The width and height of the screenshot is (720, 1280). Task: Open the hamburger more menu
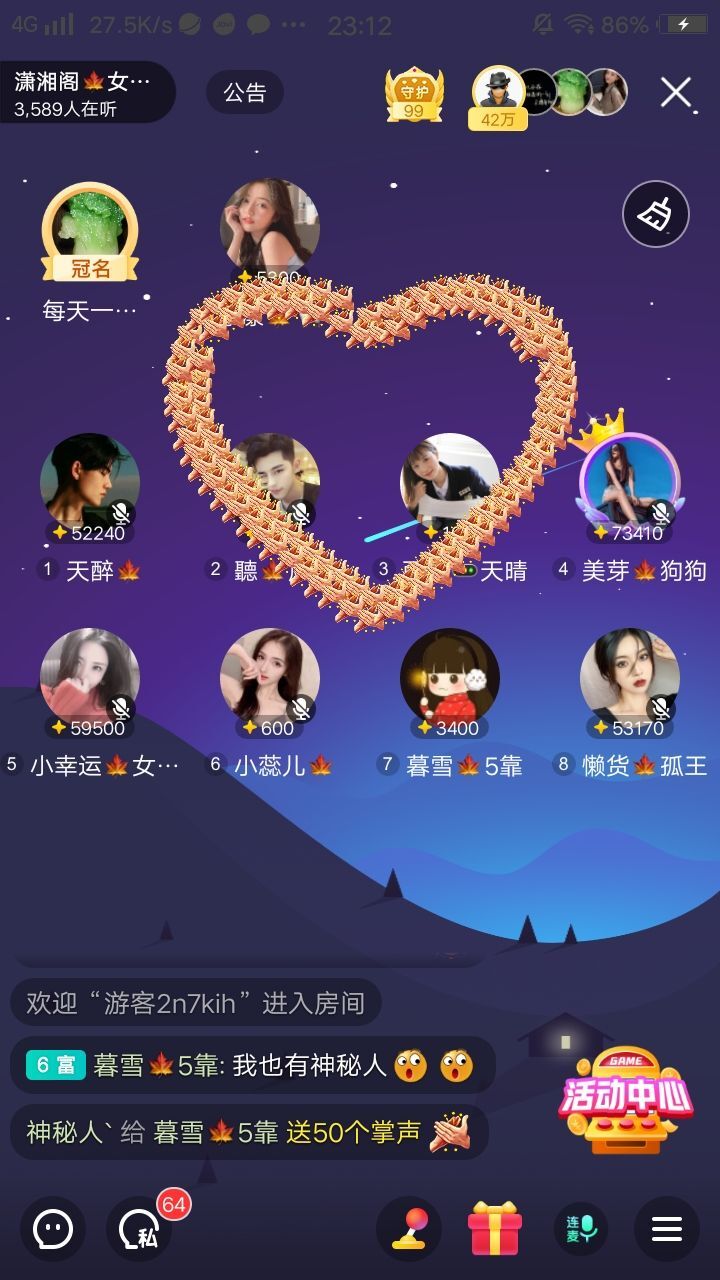[x=667, y=1228]
